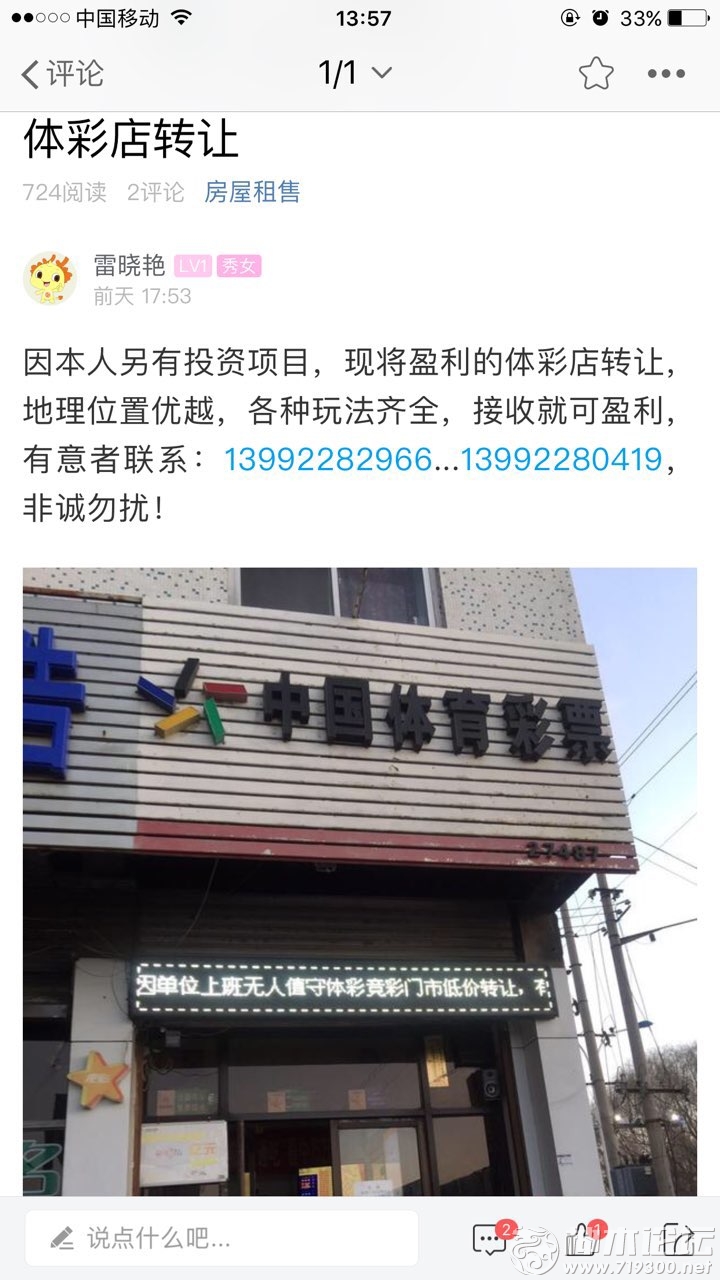Go back to the 评论 page
Screen dimensions: 720x1280
62,74
